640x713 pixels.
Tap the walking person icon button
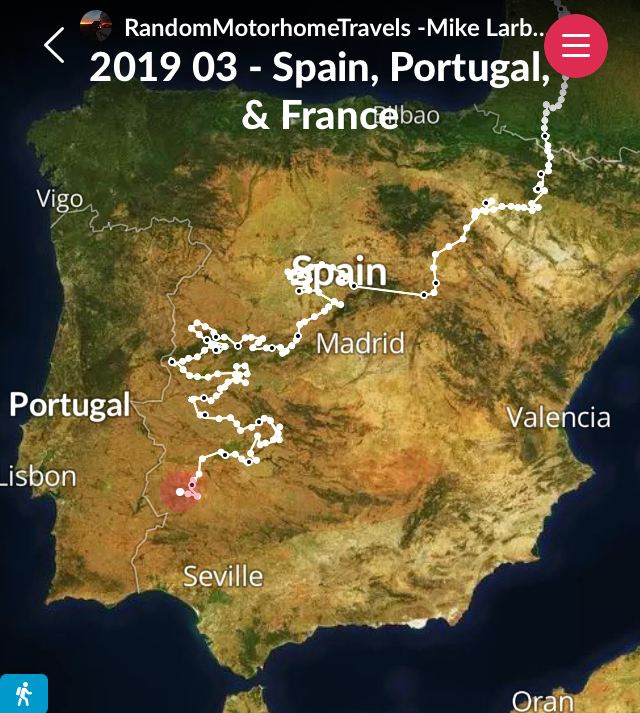[x=23, y=693]
